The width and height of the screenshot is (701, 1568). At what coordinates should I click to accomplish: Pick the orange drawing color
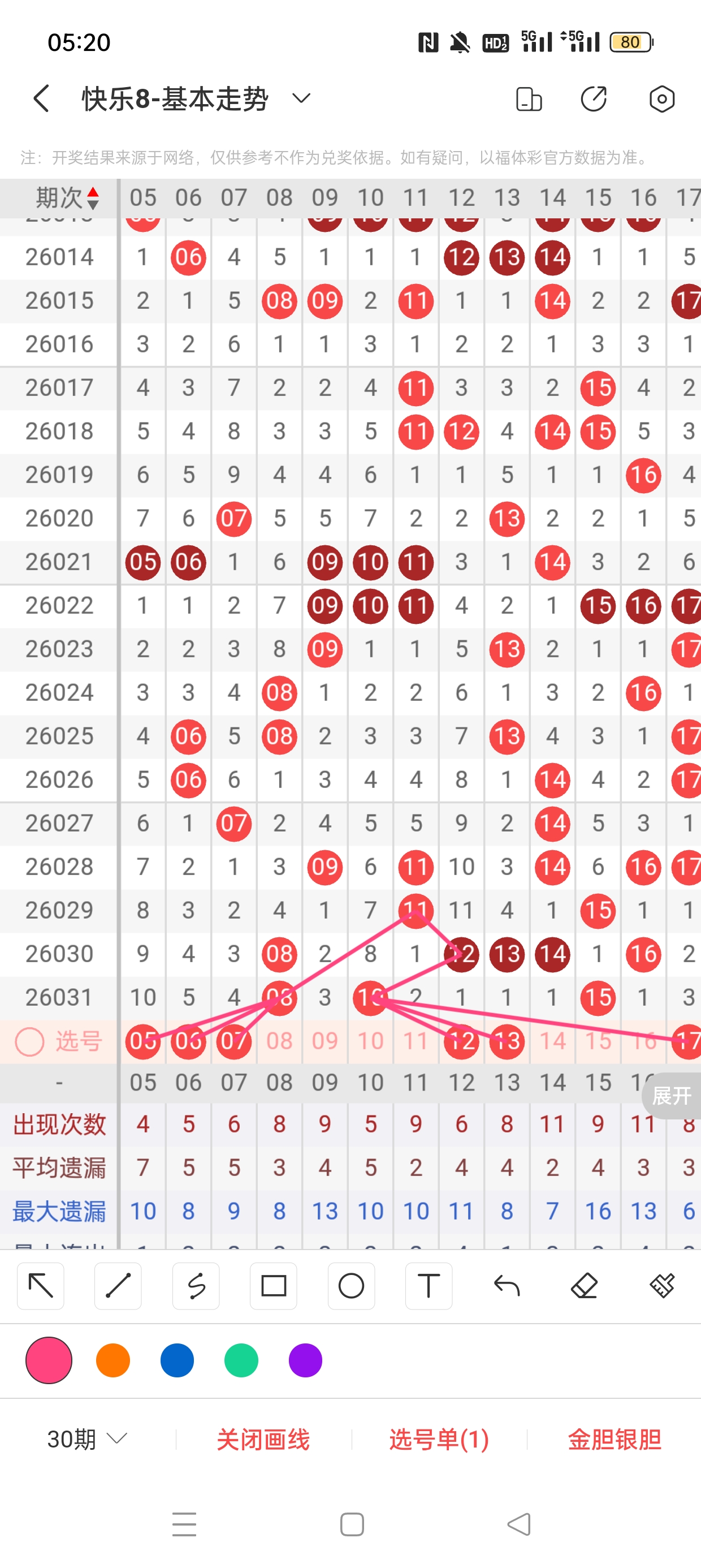(113, 1360)
